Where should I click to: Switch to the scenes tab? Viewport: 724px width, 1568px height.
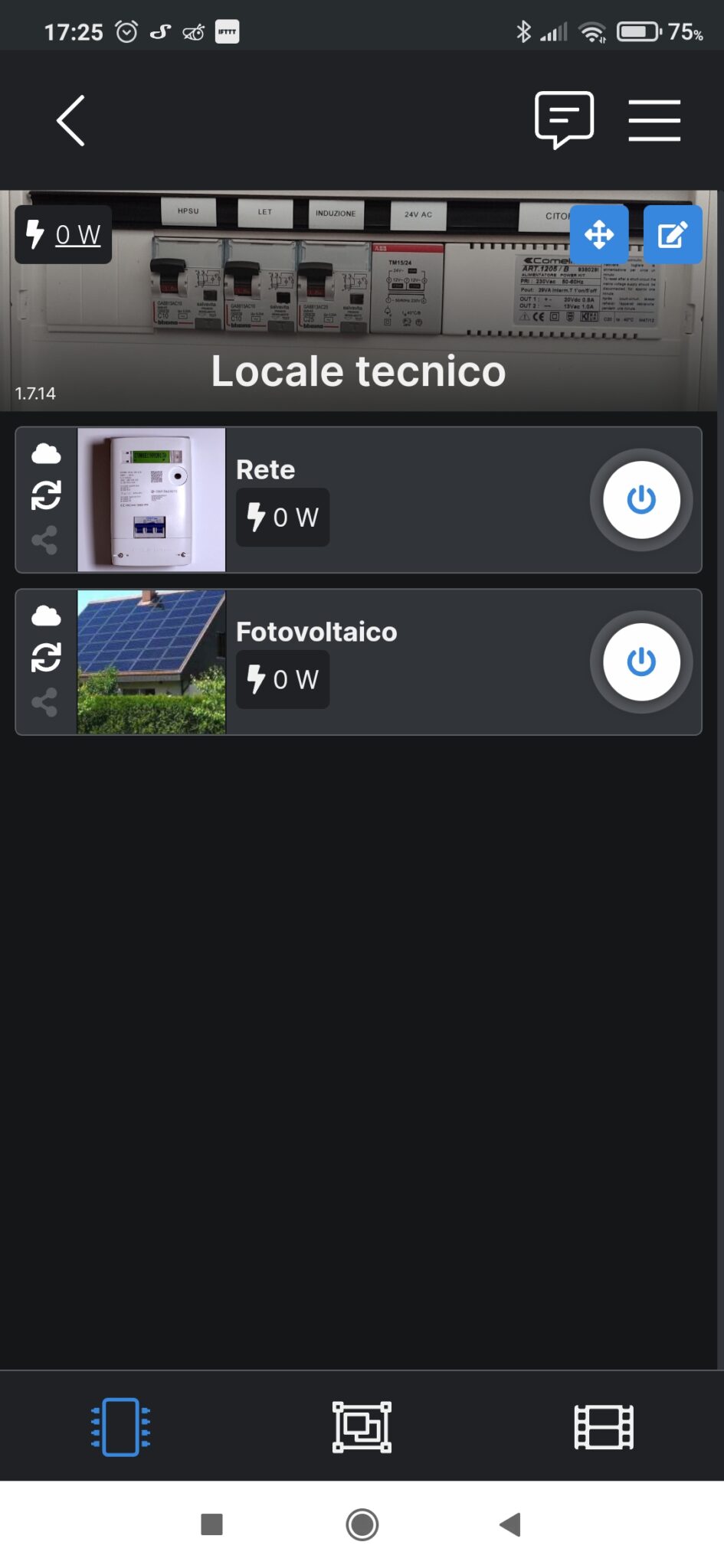click(604, 1427)
